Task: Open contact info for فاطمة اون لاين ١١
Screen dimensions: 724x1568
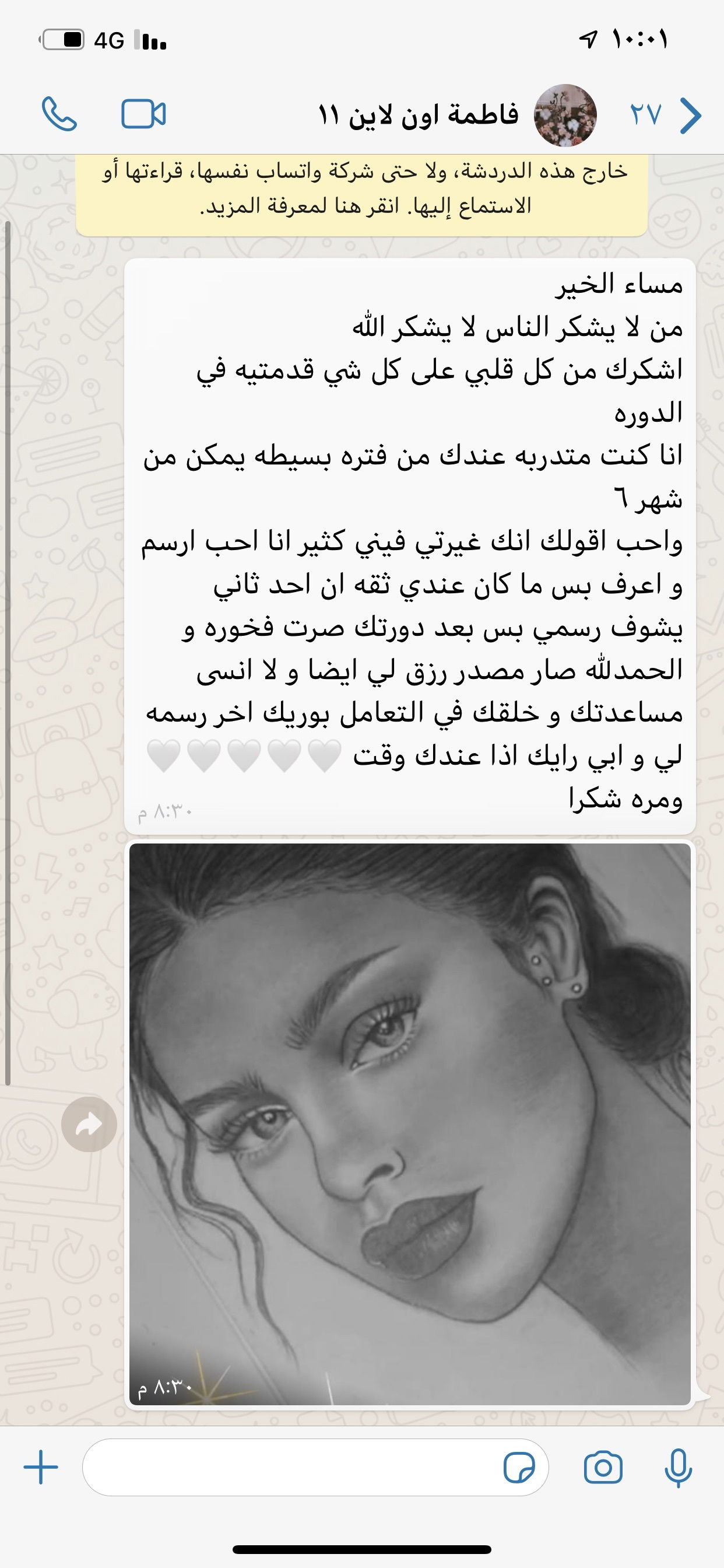Action: tap(419, 114)
